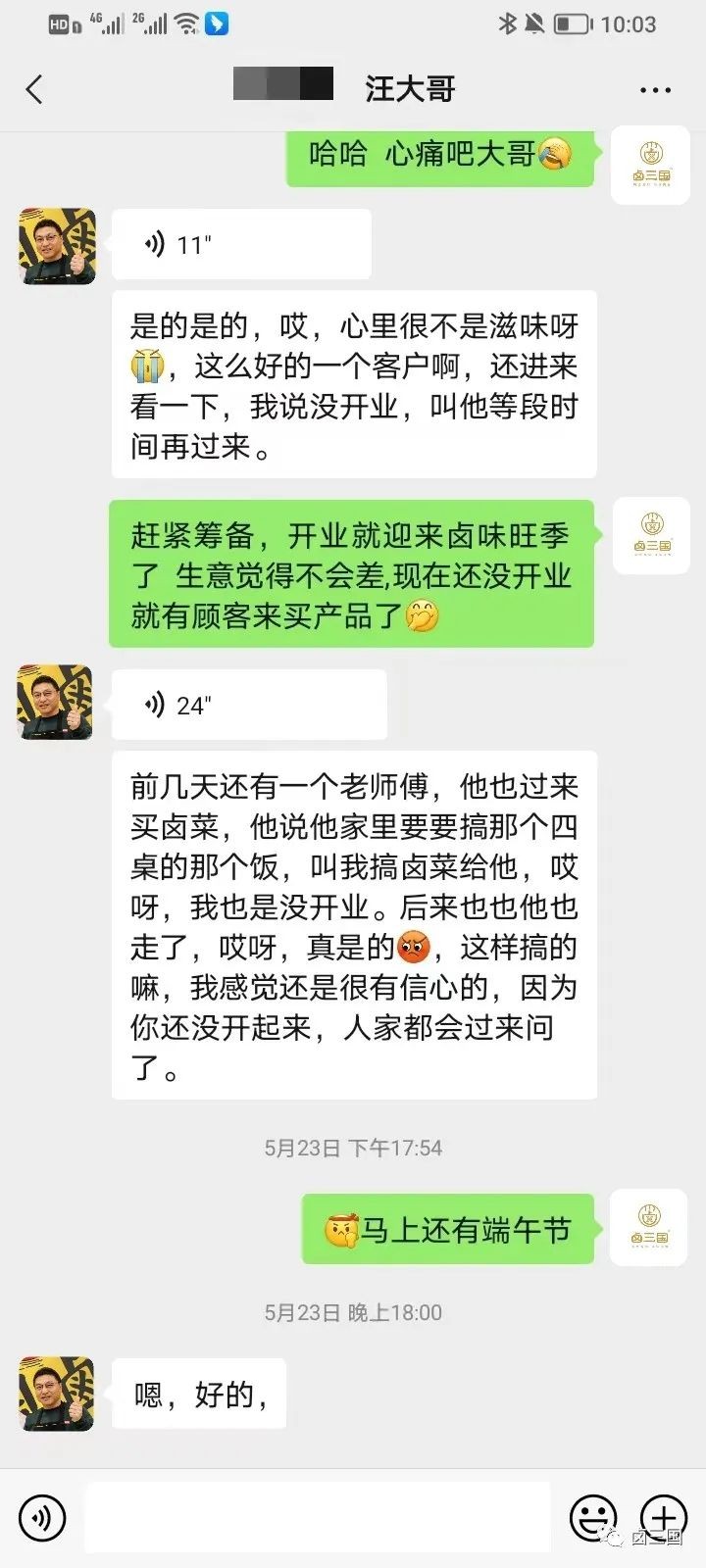Tap the back arrow to leave the chat
The image size is (706, 1568).
click(34, 88)
